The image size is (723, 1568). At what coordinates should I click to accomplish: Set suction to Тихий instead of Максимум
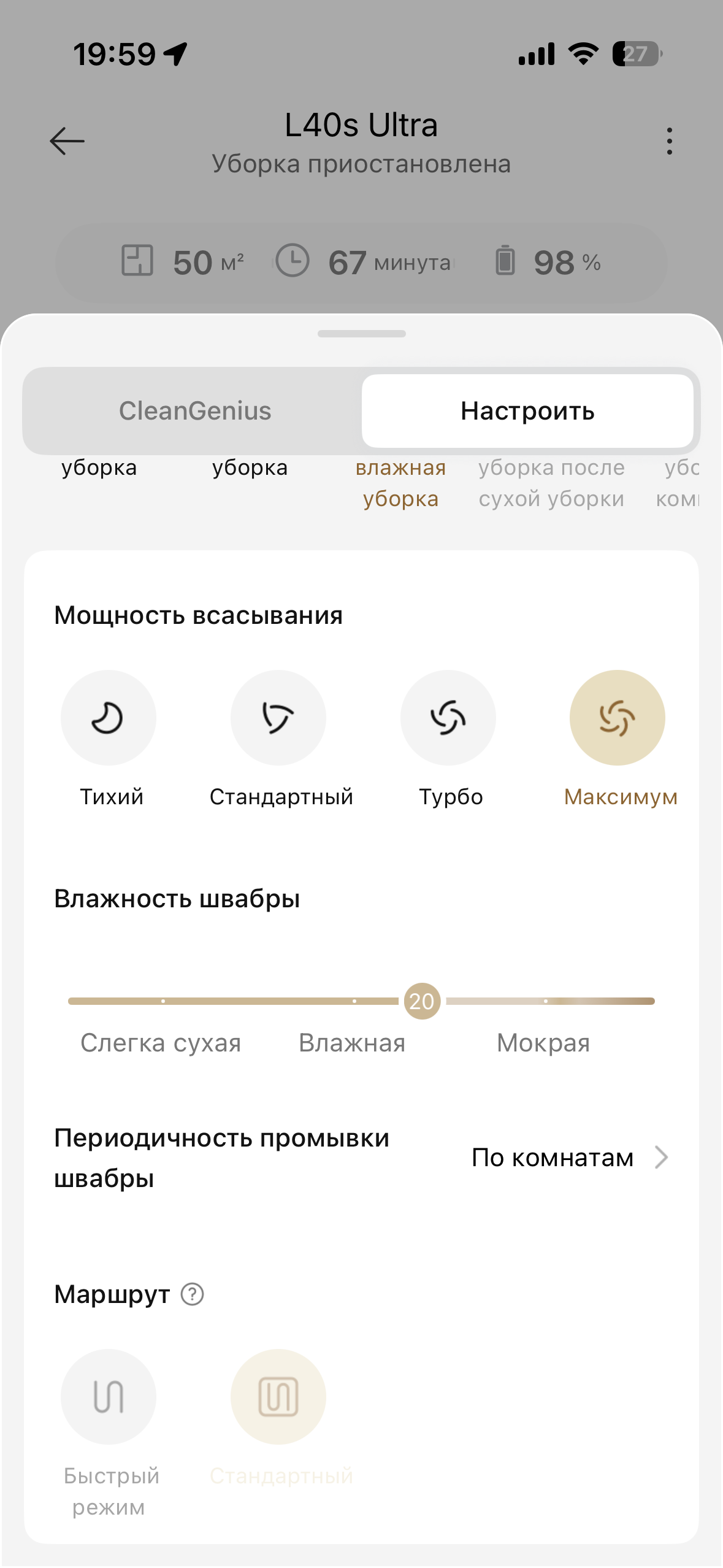[x=108, y=717]
